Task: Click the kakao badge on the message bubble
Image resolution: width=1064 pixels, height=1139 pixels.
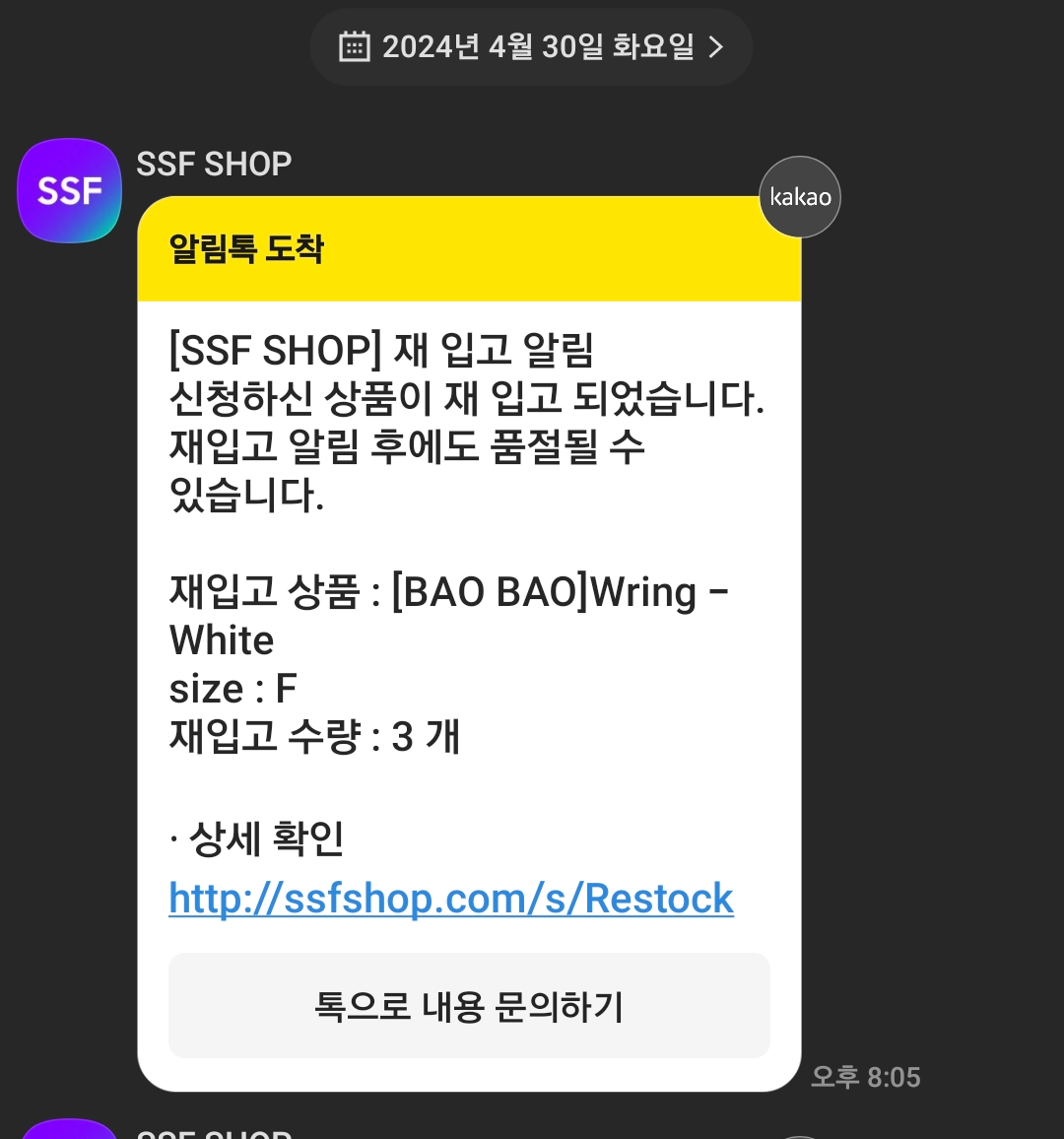Action: click(x=799, y=197)
